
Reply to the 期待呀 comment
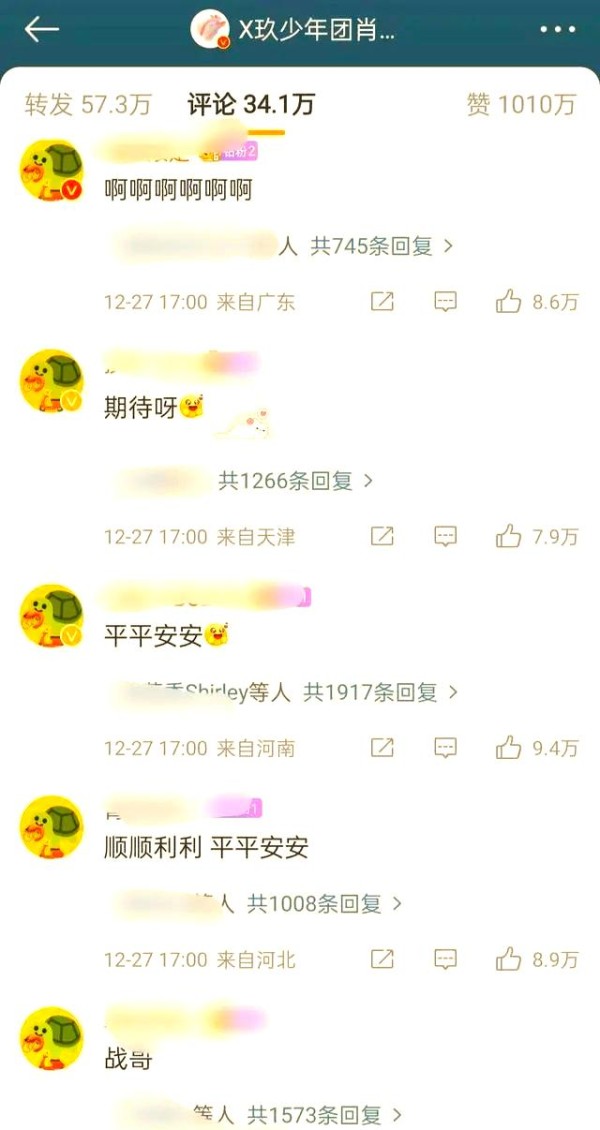(445, 537)
